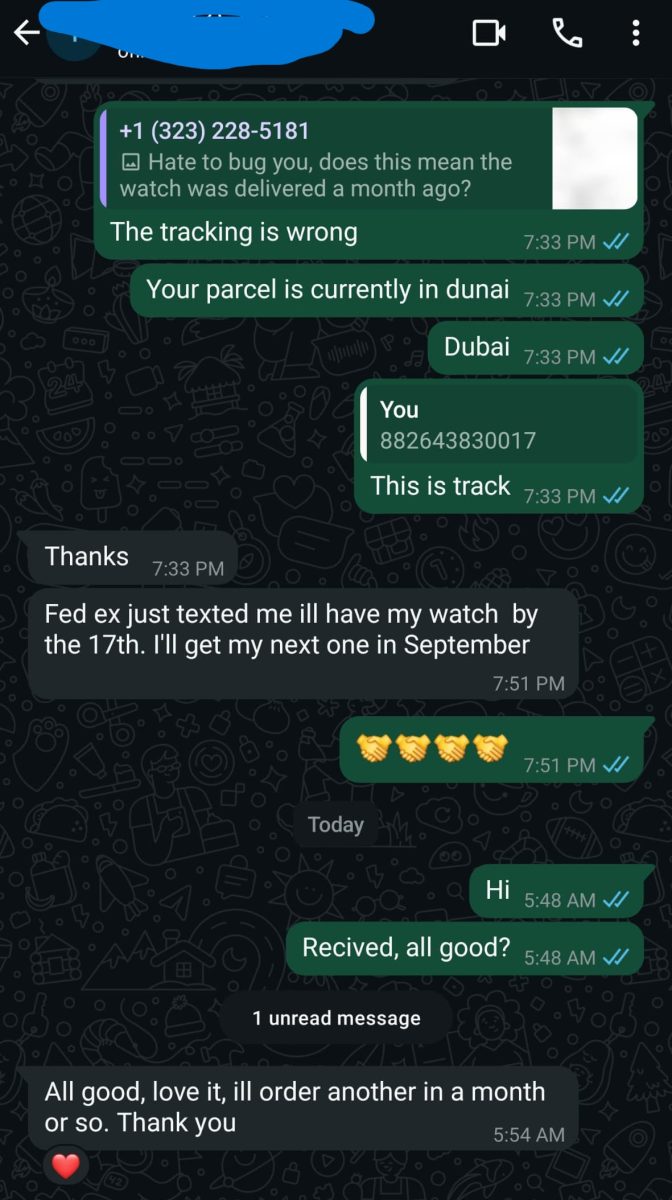This screenshot has height=1200, width=672.
Task: Open the overflow menu
Action: pos(635,33)
